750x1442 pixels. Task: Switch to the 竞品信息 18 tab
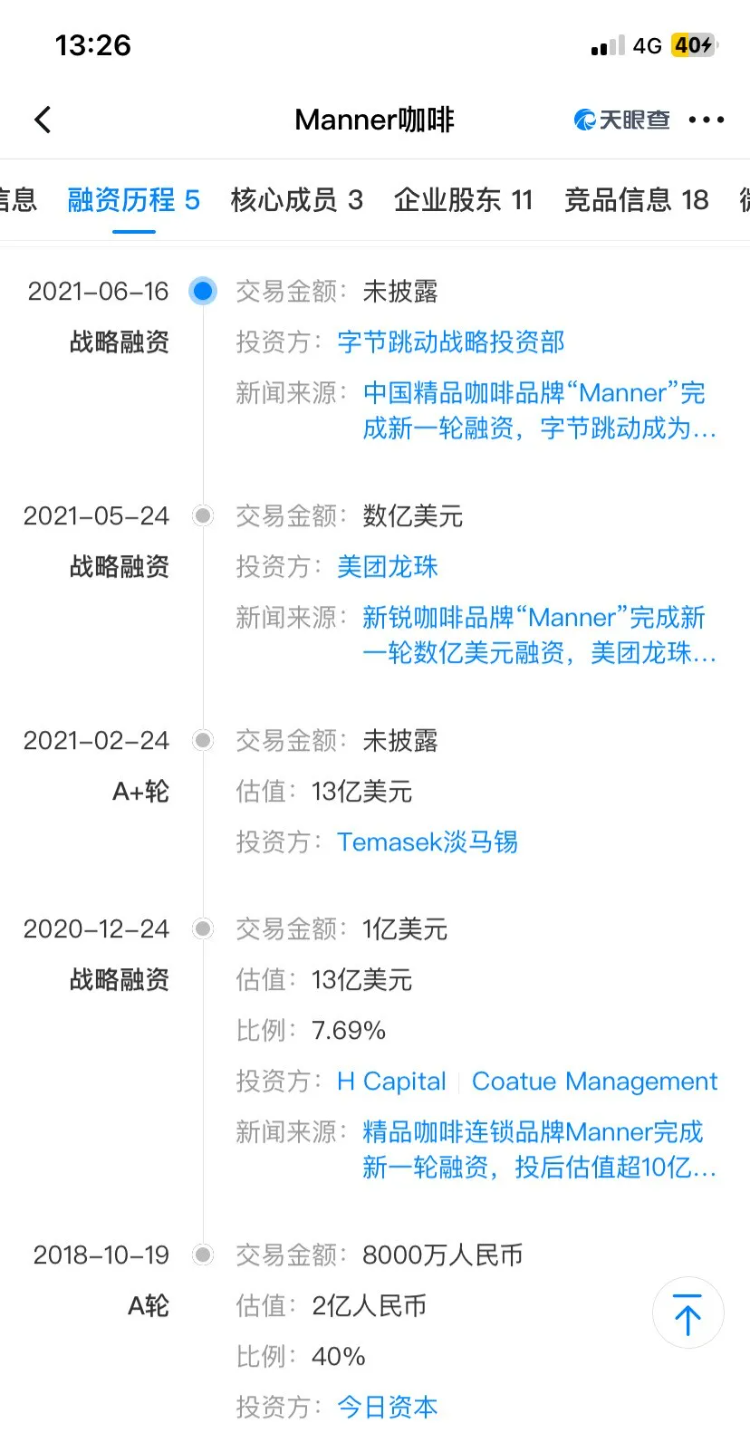(x=636, y=200)
